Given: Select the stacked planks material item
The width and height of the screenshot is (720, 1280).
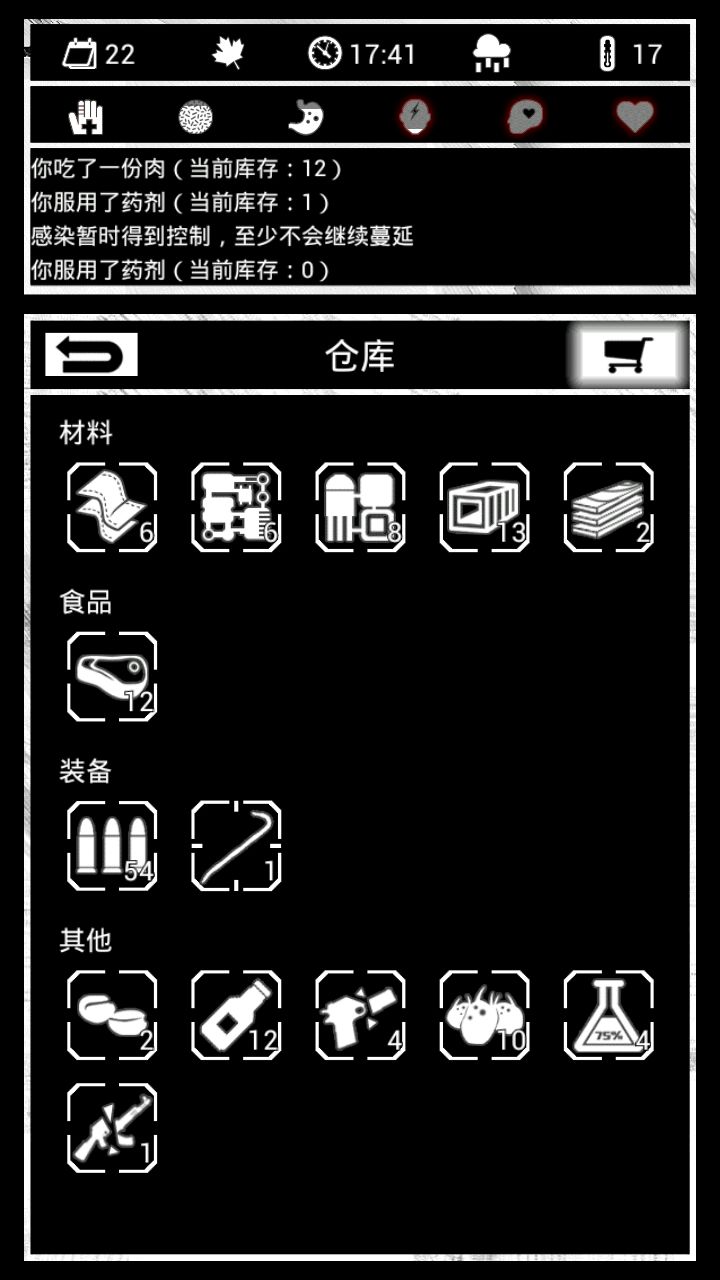Looking at the screenshot, I should 609,507.
